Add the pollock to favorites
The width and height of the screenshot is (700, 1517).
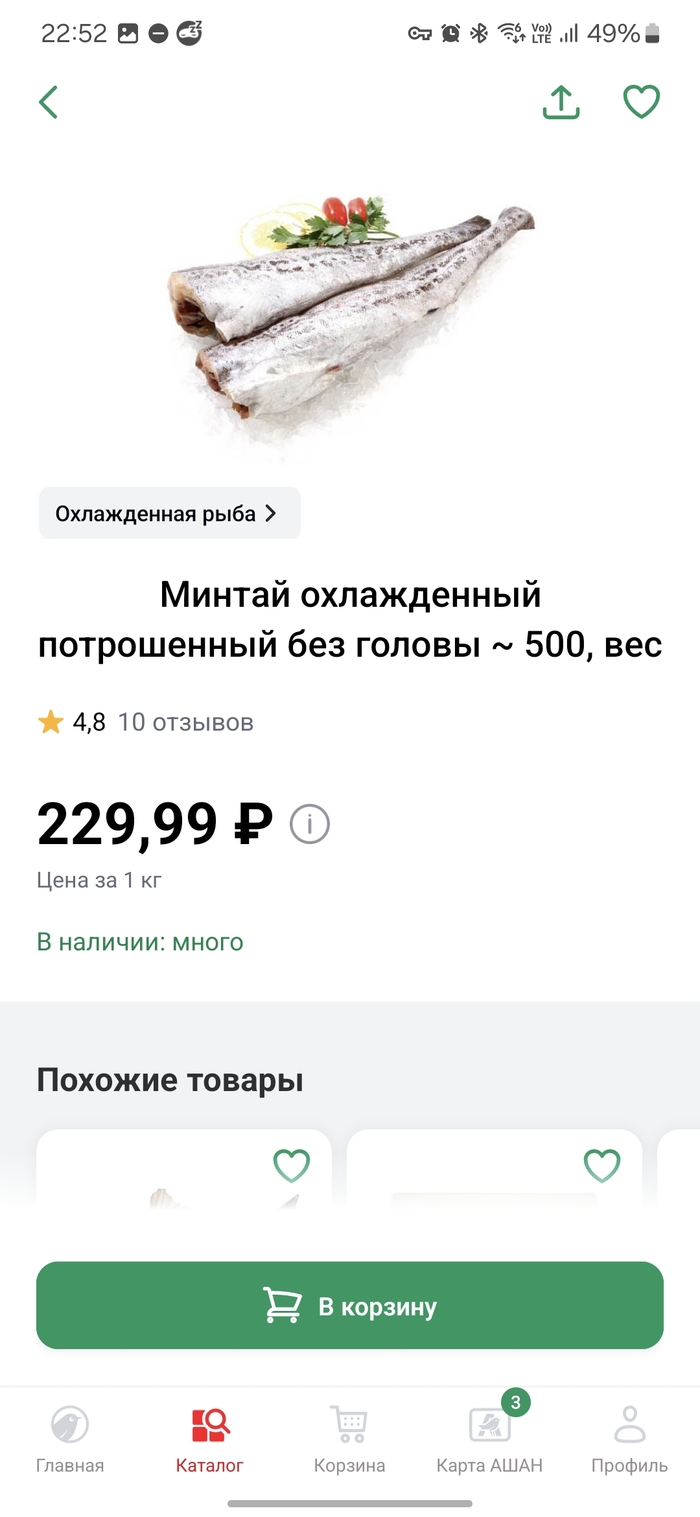click(x=641, y=102)
